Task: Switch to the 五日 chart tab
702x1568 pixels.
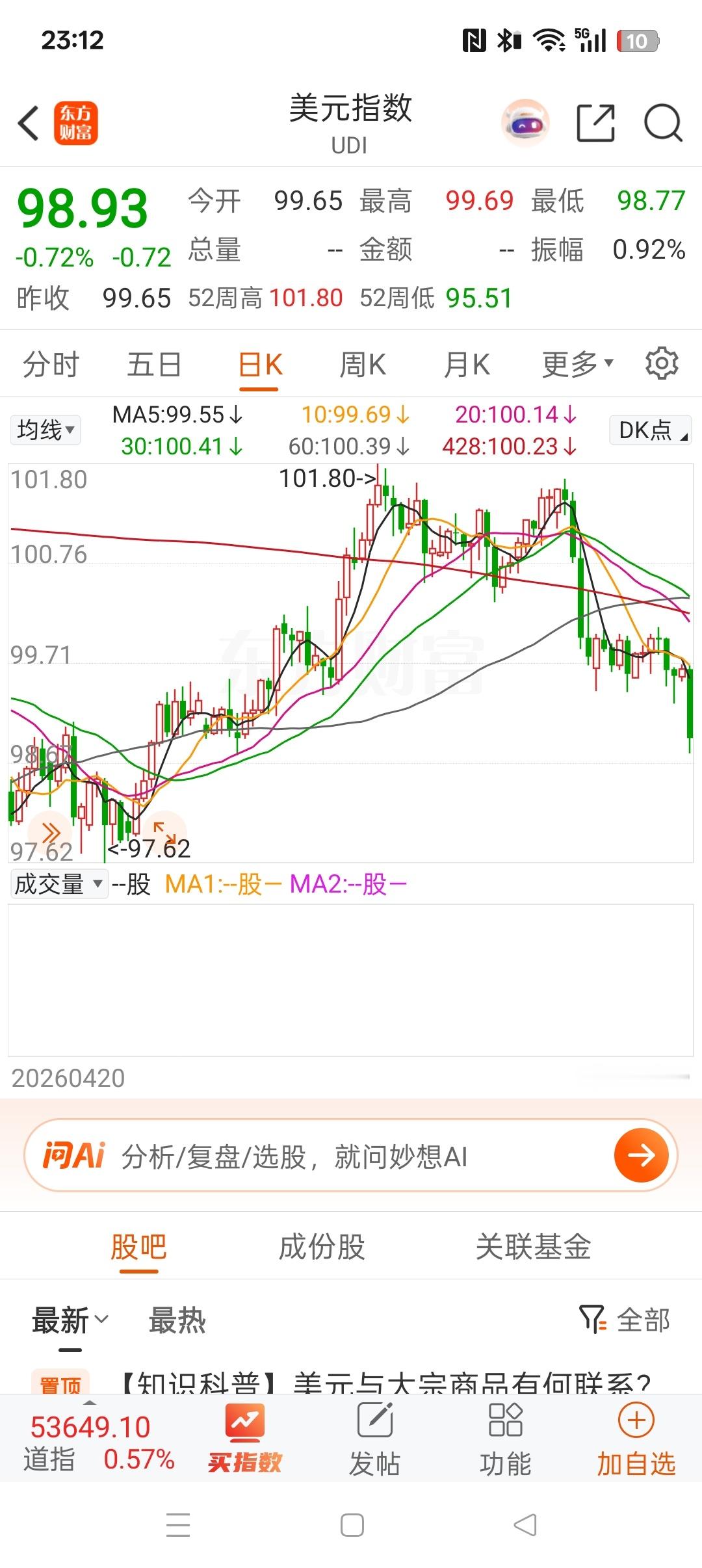Action: click(x=154, y=364)
